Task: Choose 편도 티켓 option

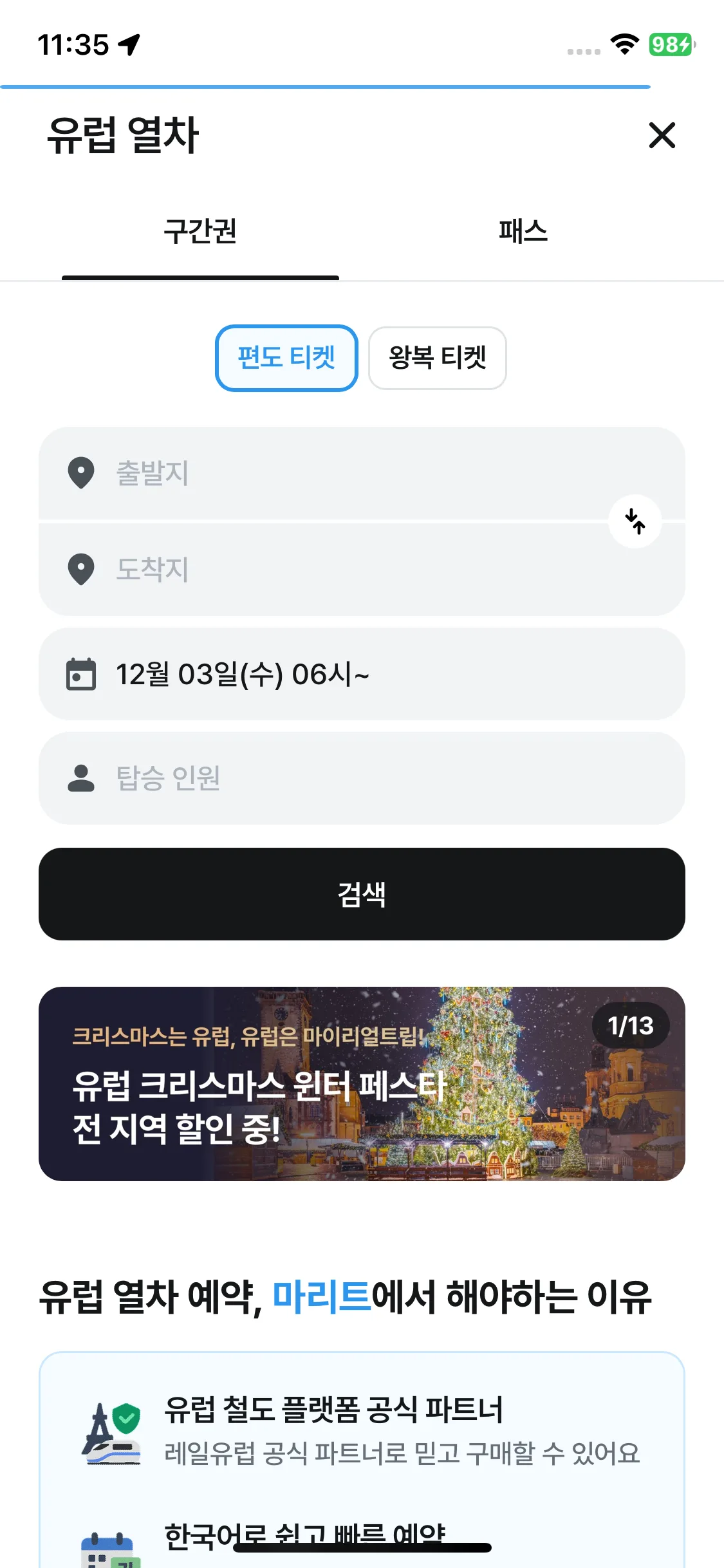Action: pyautogui.click(x=286, y=358)
